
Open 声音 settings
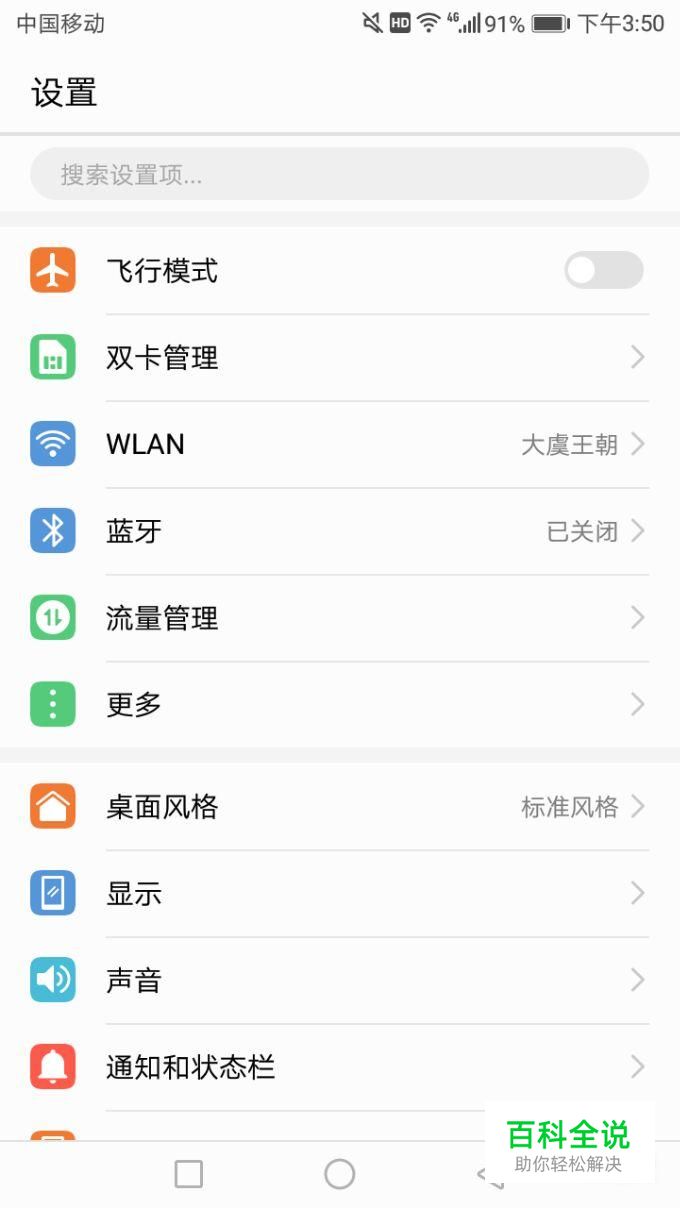tap(340, 981)
